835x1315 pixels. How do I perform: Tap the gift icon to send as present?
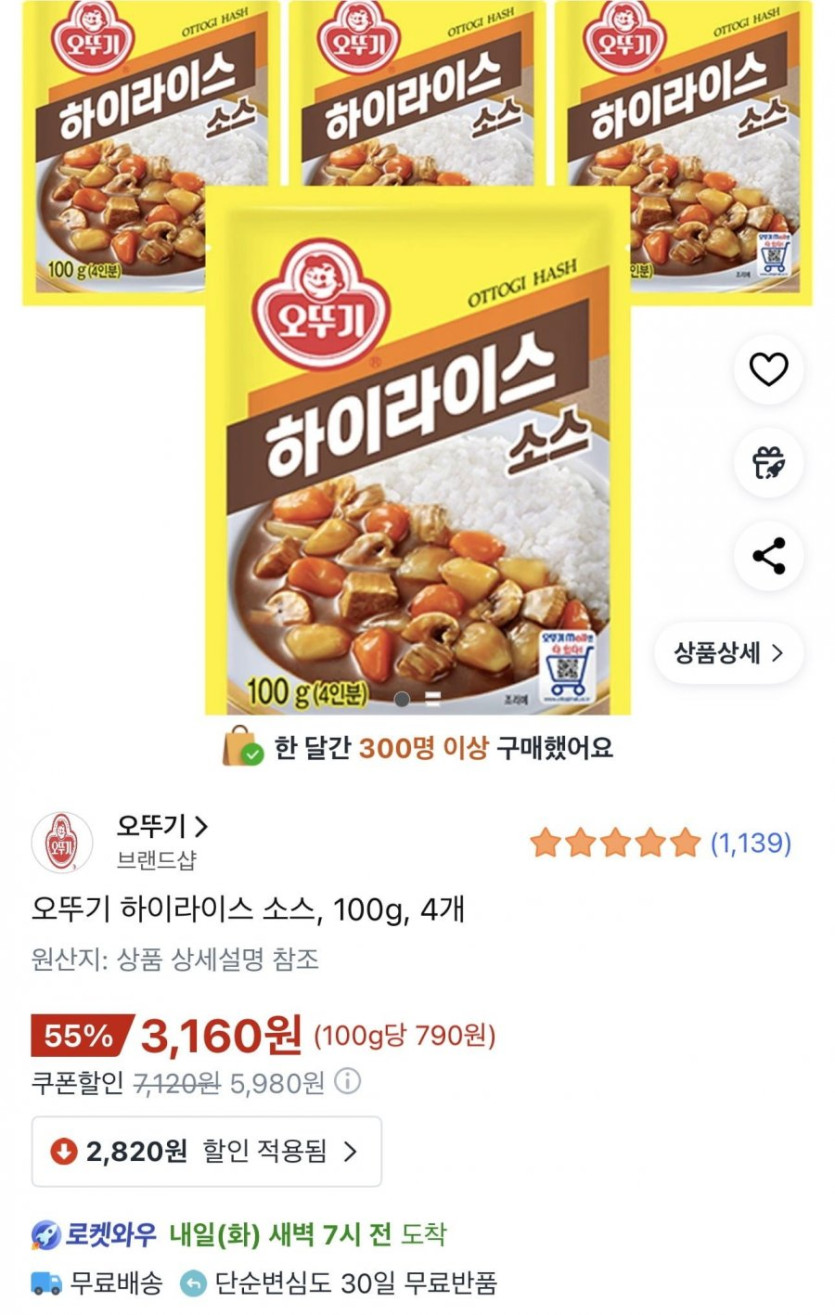(768, 462)
